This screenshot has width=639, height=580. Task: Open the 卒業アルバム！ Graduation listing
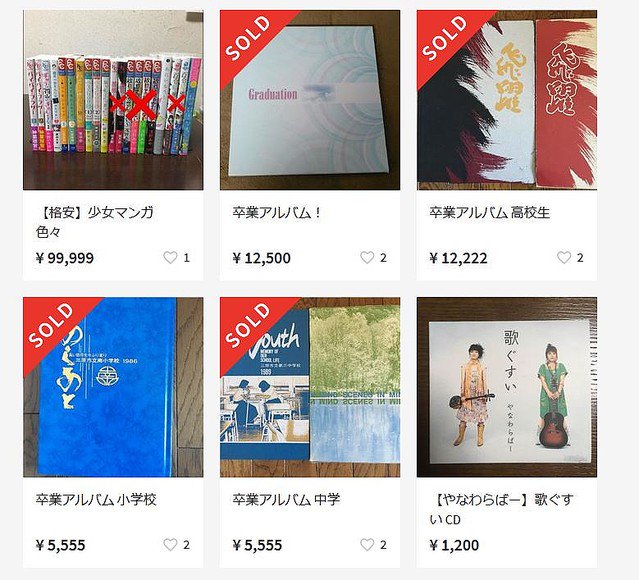pyautogui.click(x=310, y=100)
